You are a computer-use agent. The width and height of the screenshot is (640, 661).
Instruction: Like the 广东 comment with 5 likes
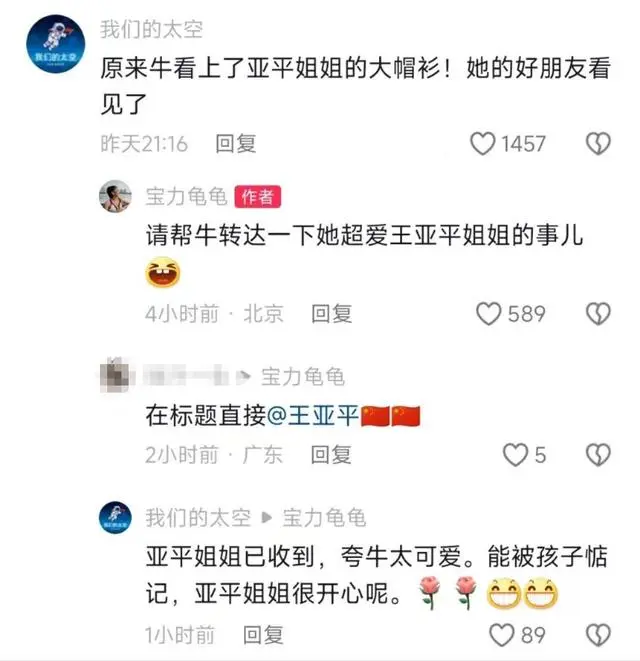click(x=514, y=455)
